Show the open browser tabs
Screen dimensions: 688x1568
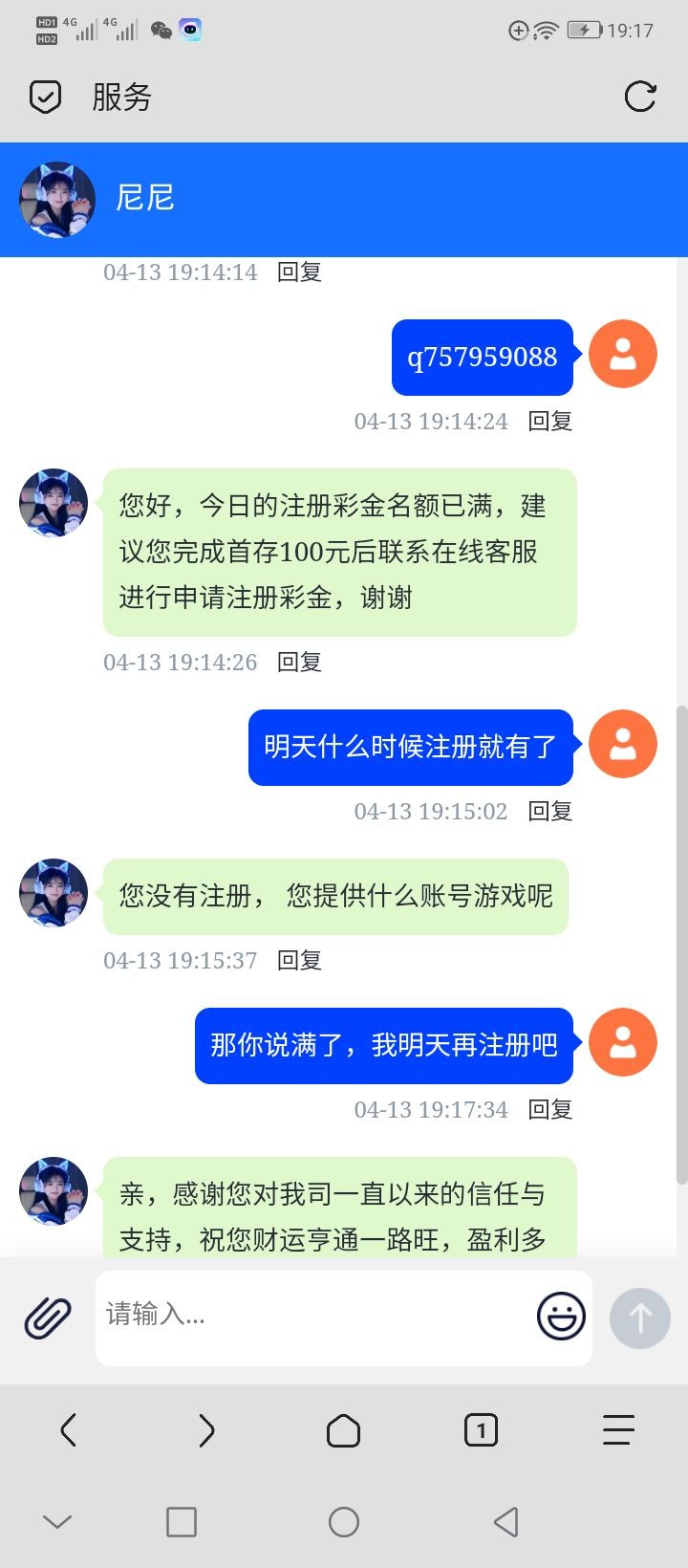481,1430
